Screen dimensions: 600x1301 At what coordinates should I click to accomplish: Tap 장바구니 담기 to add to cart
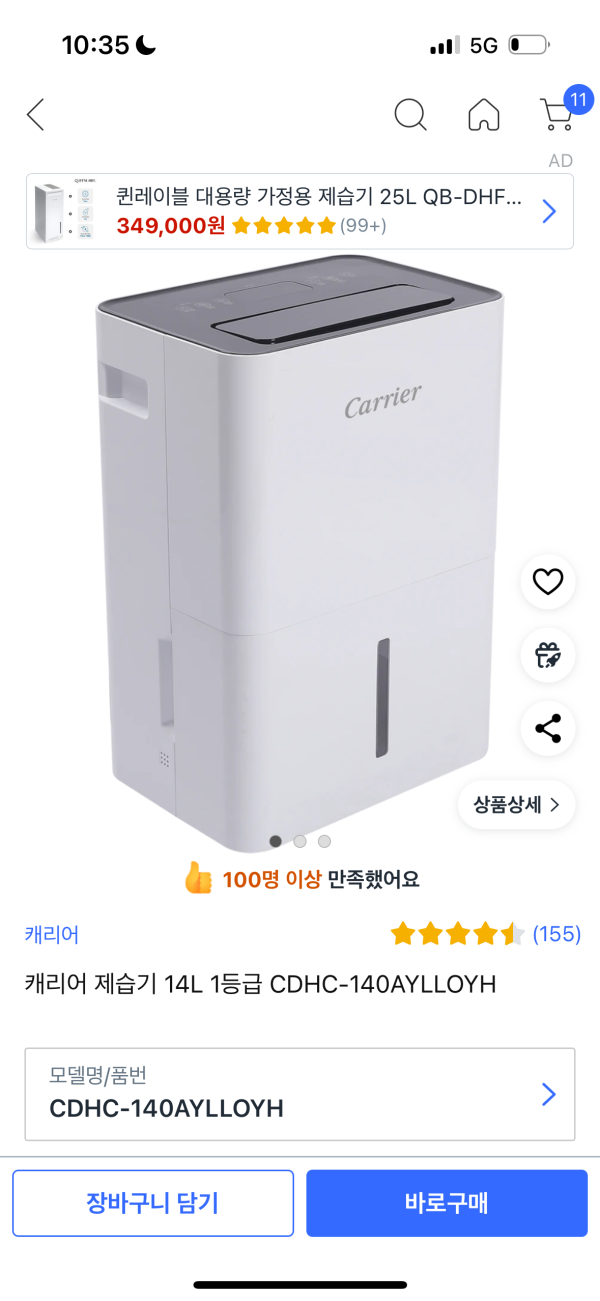(x=153, y=1203)
